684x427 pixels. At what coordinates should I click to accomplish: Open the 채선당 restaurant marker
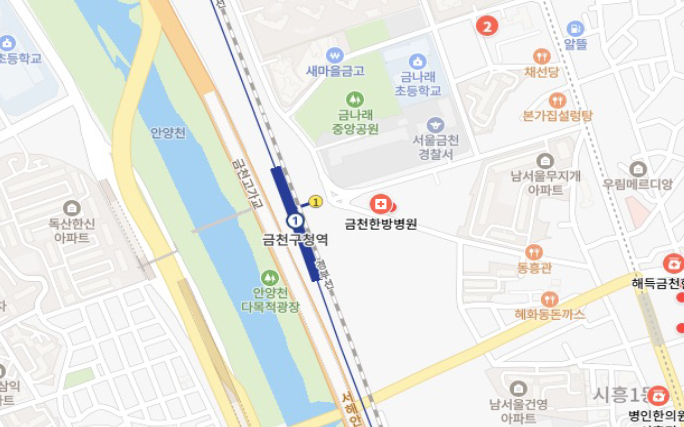click(x=543, y=56)
